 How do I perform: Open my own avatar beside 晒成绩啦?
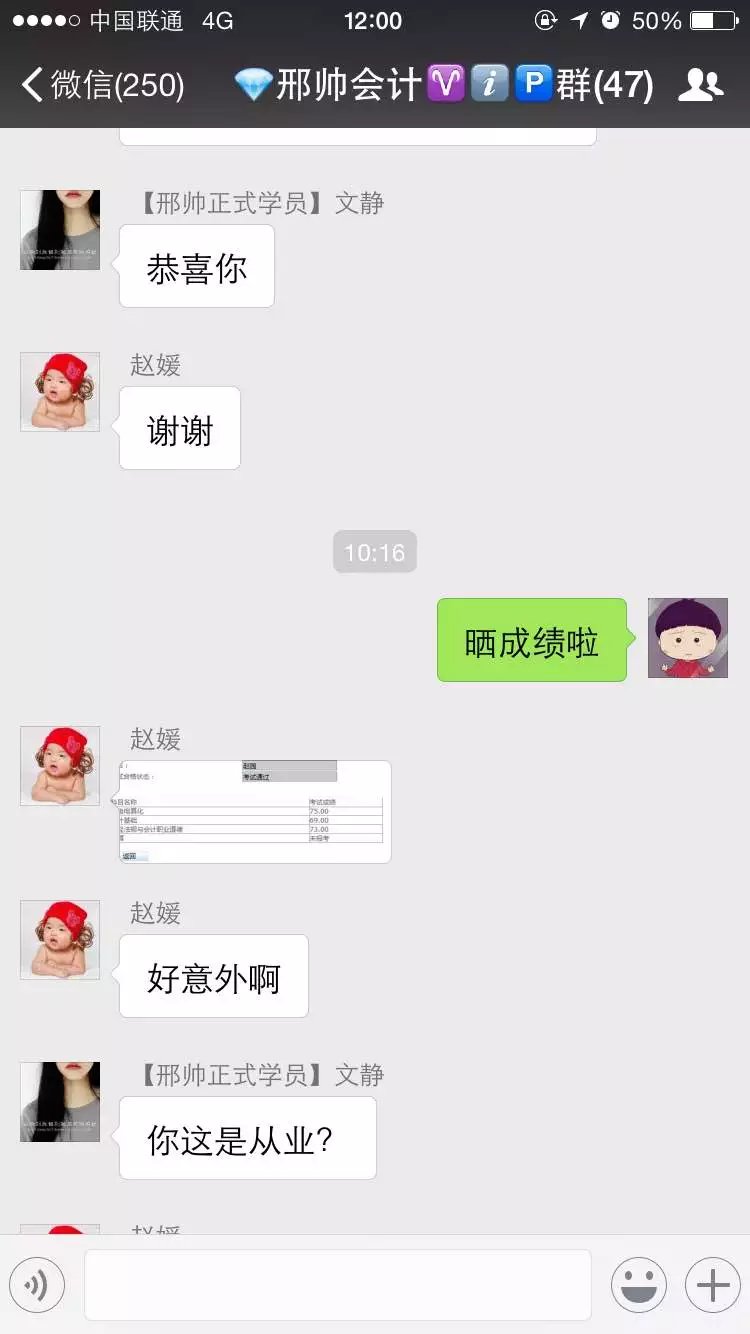(688, 638)
